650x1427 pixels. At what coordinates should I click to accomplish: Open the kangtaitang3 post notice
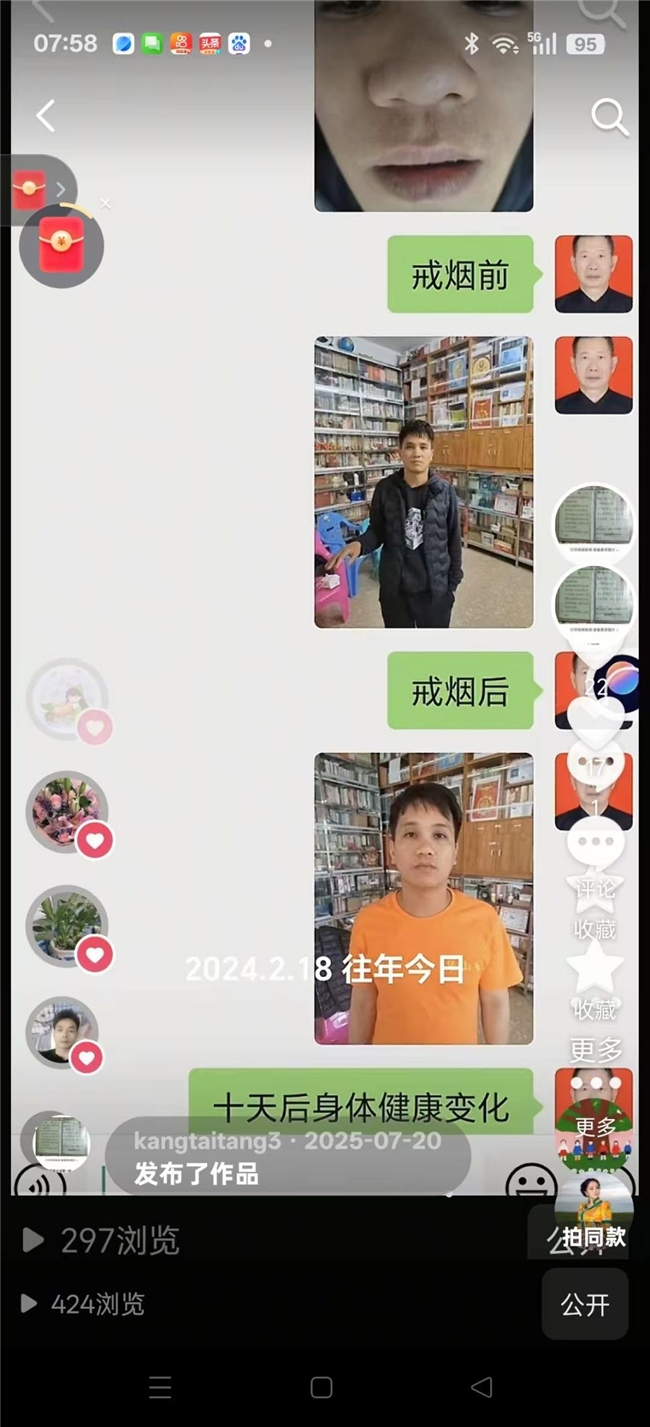(x=287, y=1157)
